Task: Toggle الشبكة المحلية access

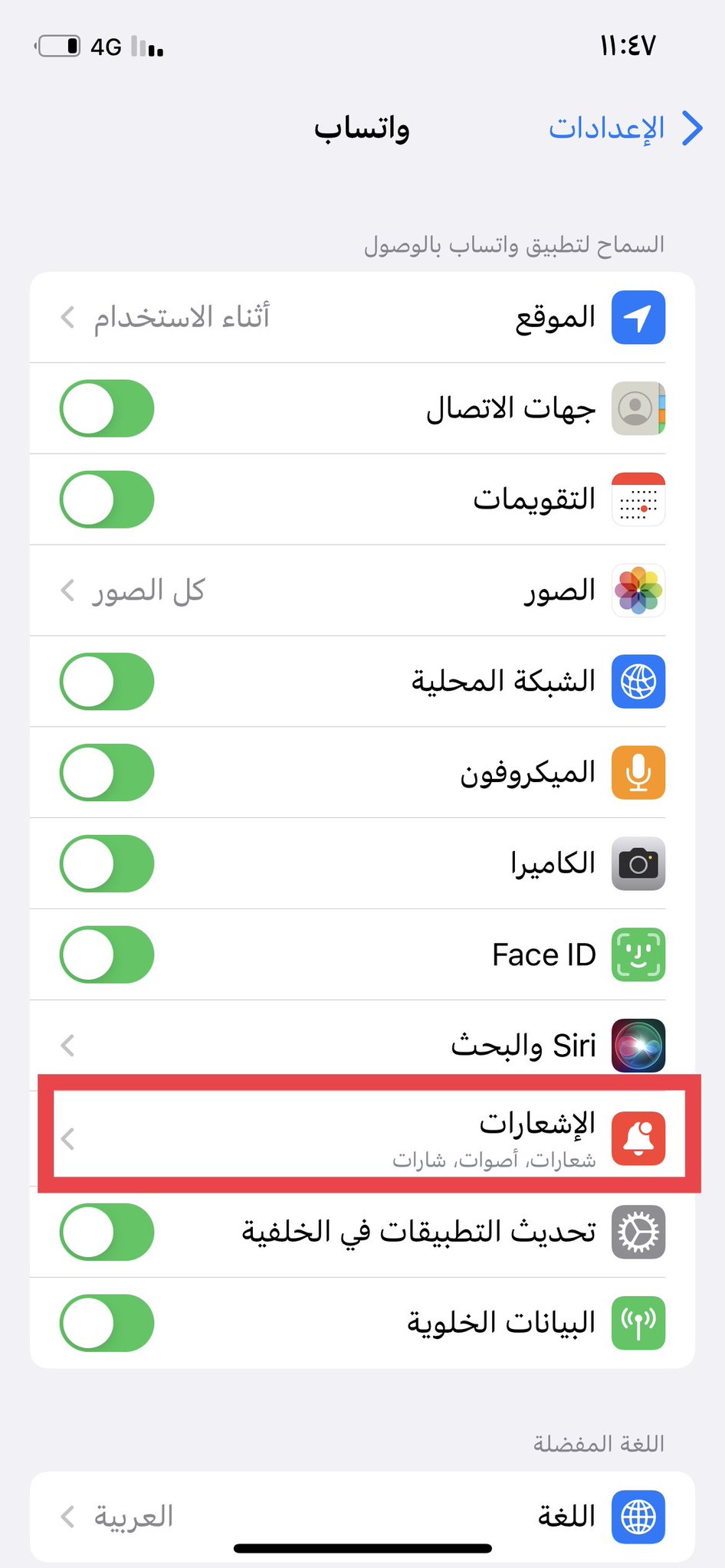Action: [x=107, y=682]
